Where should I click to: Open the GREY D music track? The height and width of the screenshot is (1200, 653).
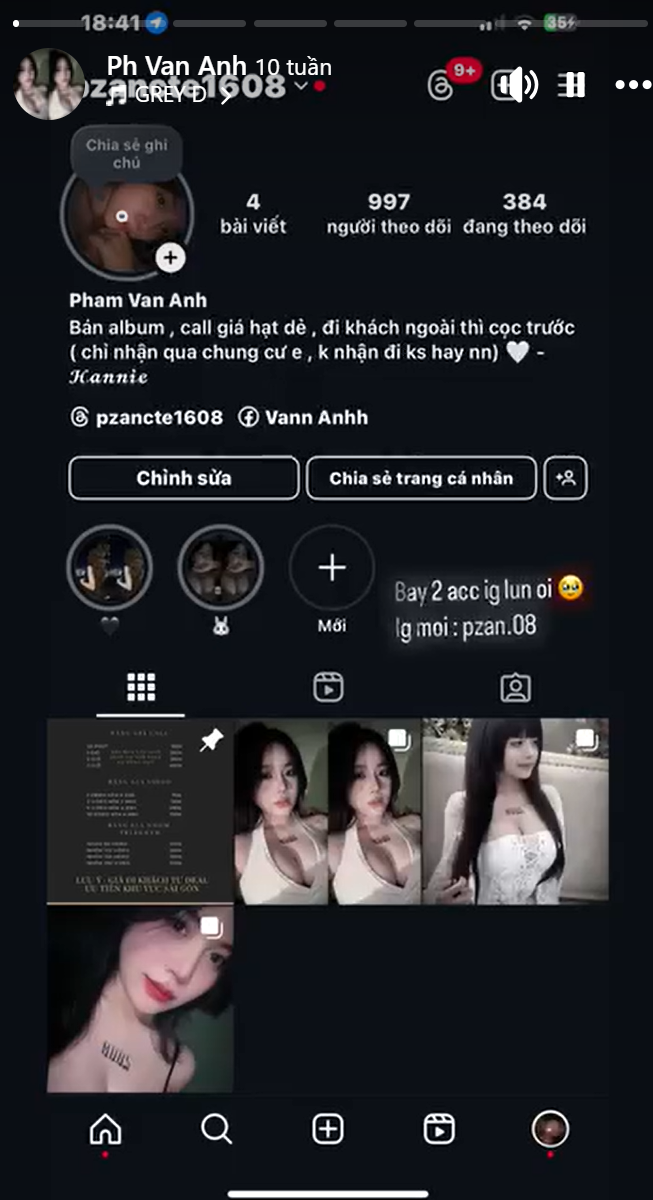coord(170,96)
